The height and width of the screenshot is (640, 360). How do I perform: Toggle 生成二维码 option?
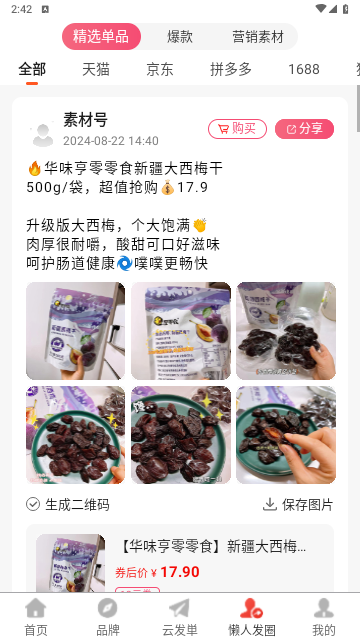point(68,504)
